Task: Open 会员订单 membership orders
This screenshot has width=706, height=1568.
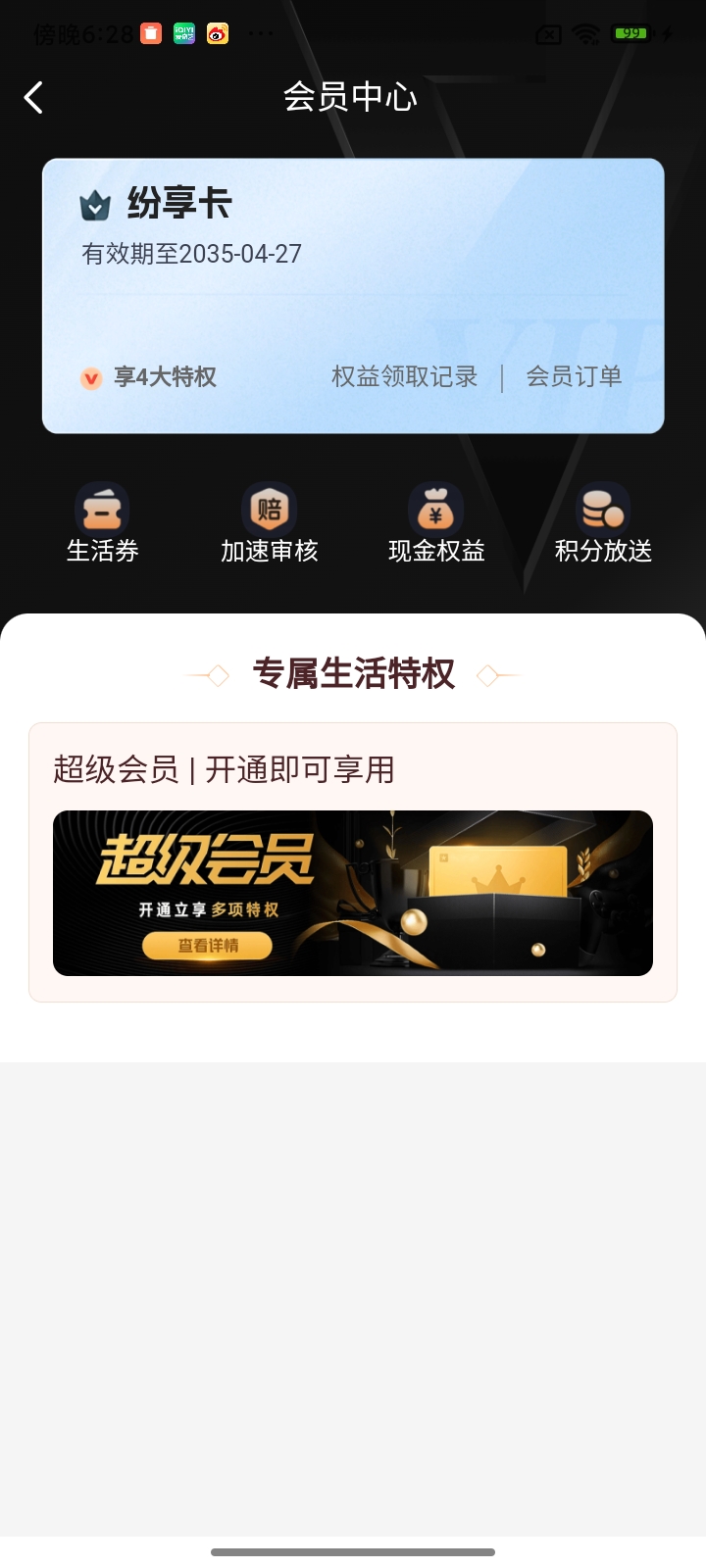Action: pyautogui.click(x=575, y=376)
